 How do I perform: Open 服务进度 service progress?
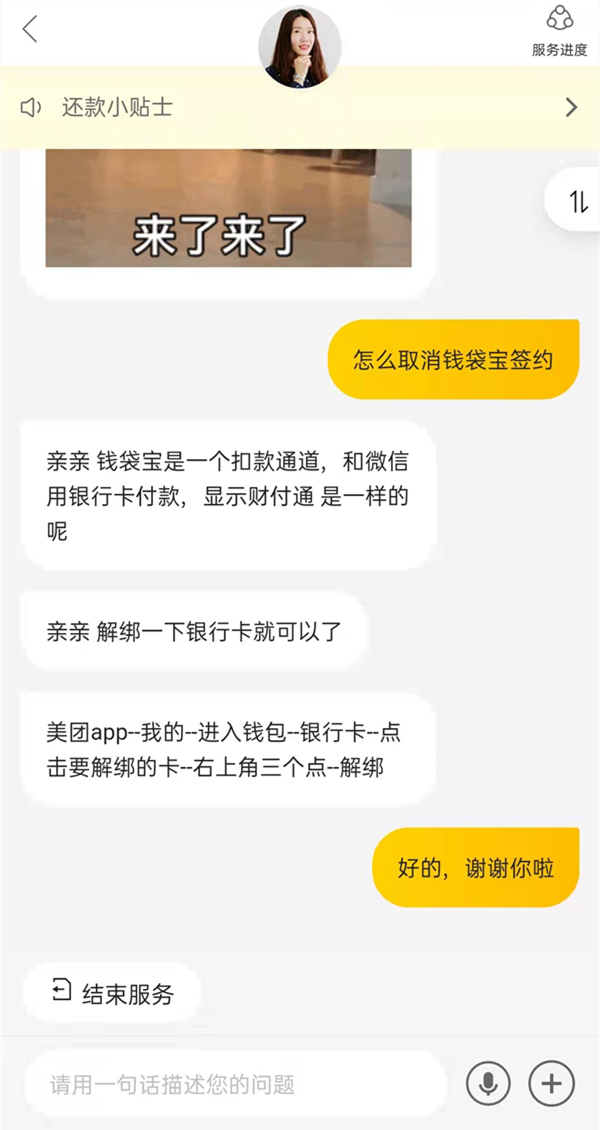(x=559, y=30)
